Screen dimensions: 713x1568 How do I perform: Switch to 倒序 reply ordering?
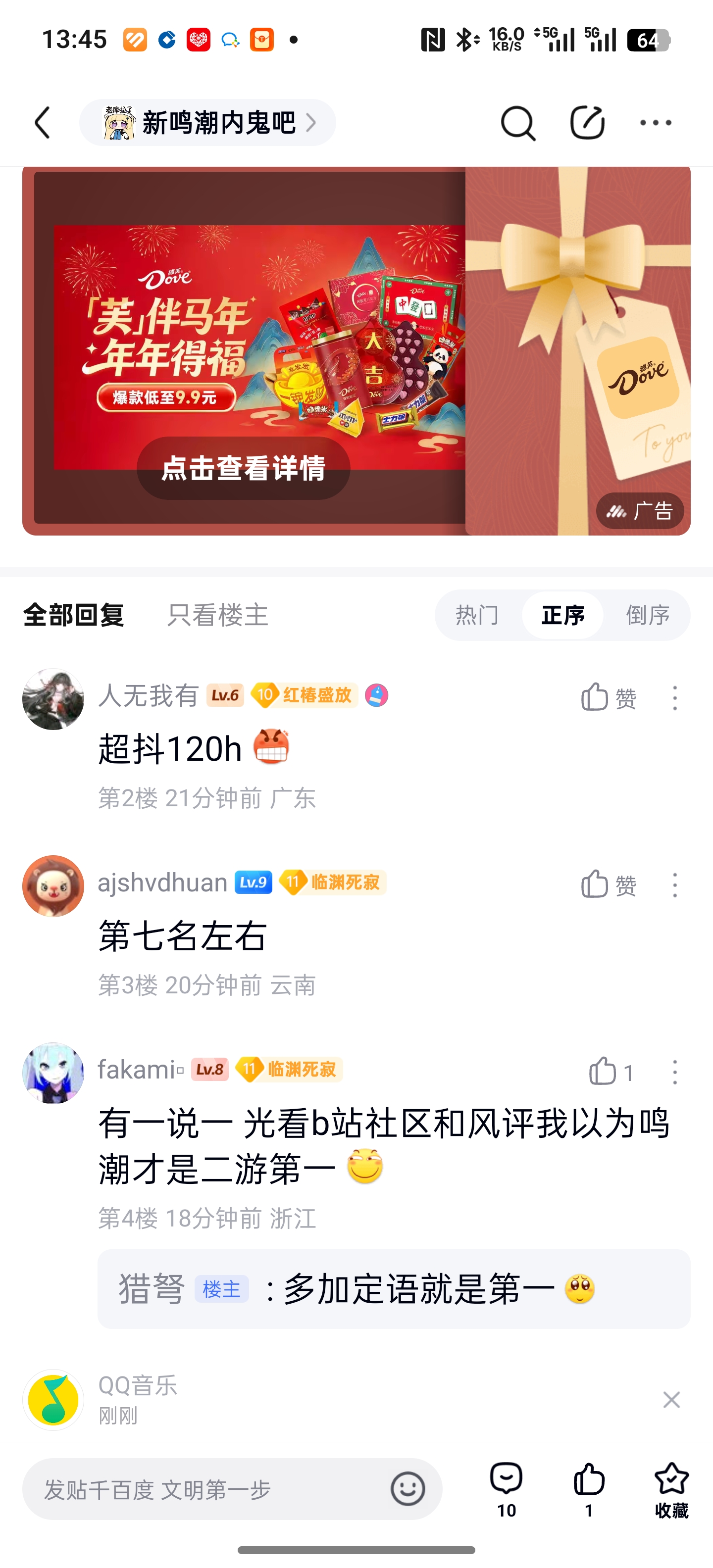point(647,615)
